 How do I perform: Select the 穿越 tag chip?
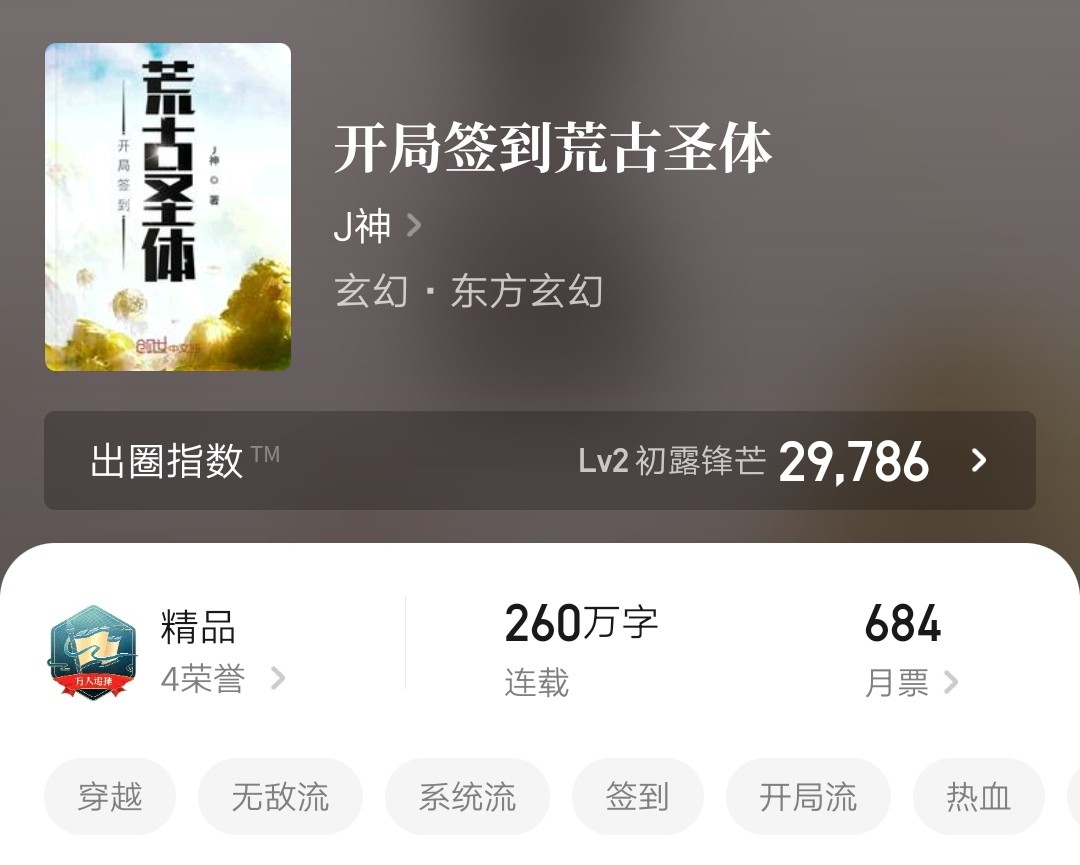point(110,797)
